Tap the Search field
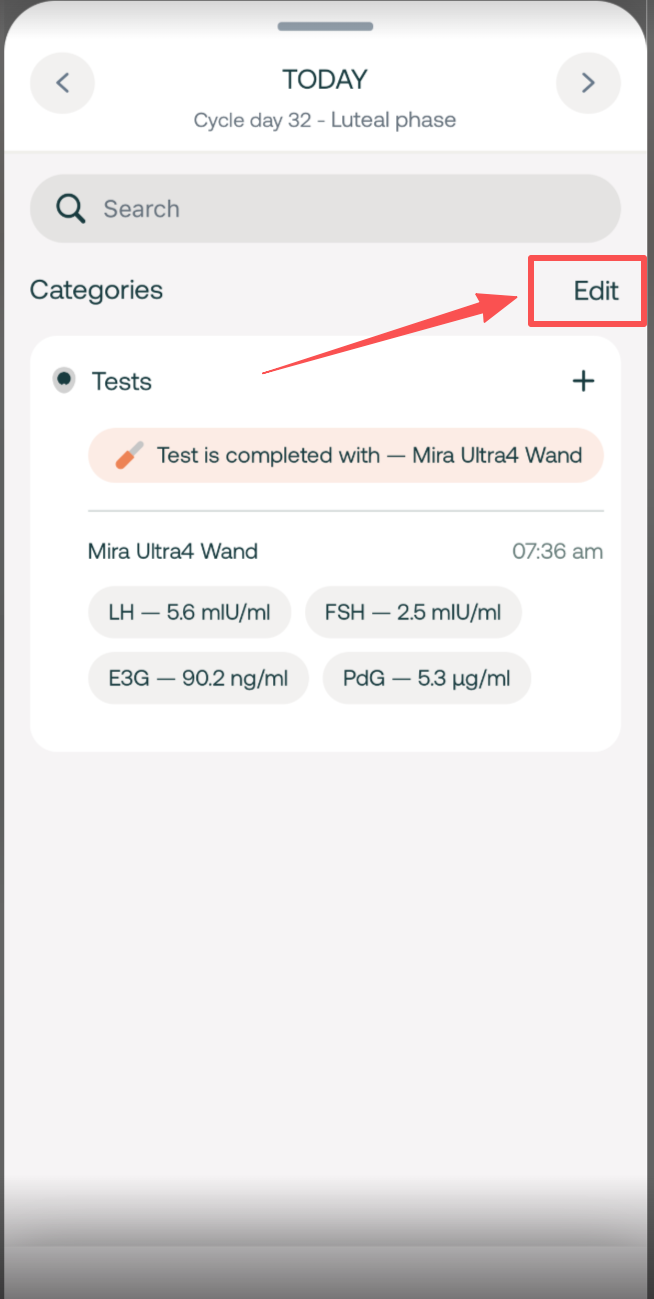The height and width of the screenshot is (1299, 654). [325, 209]
